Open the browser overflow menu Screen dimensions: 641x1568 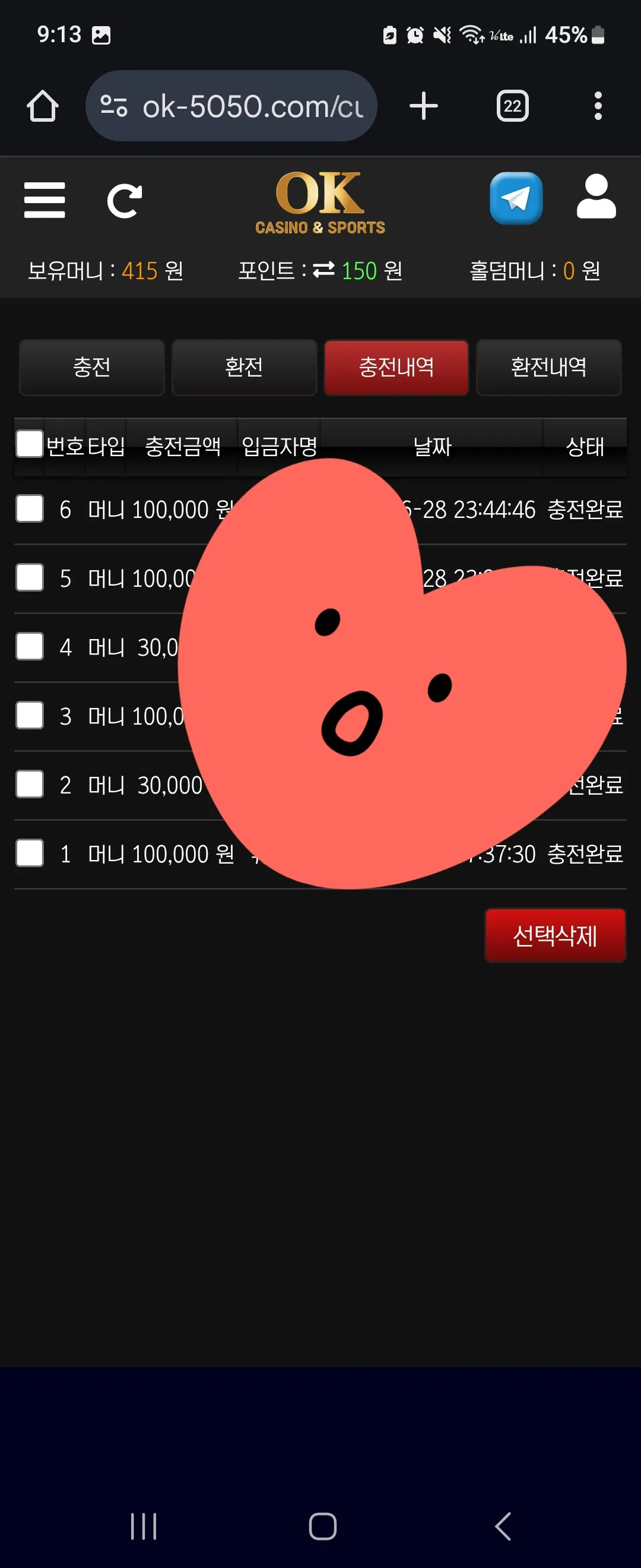pos(598,106)
